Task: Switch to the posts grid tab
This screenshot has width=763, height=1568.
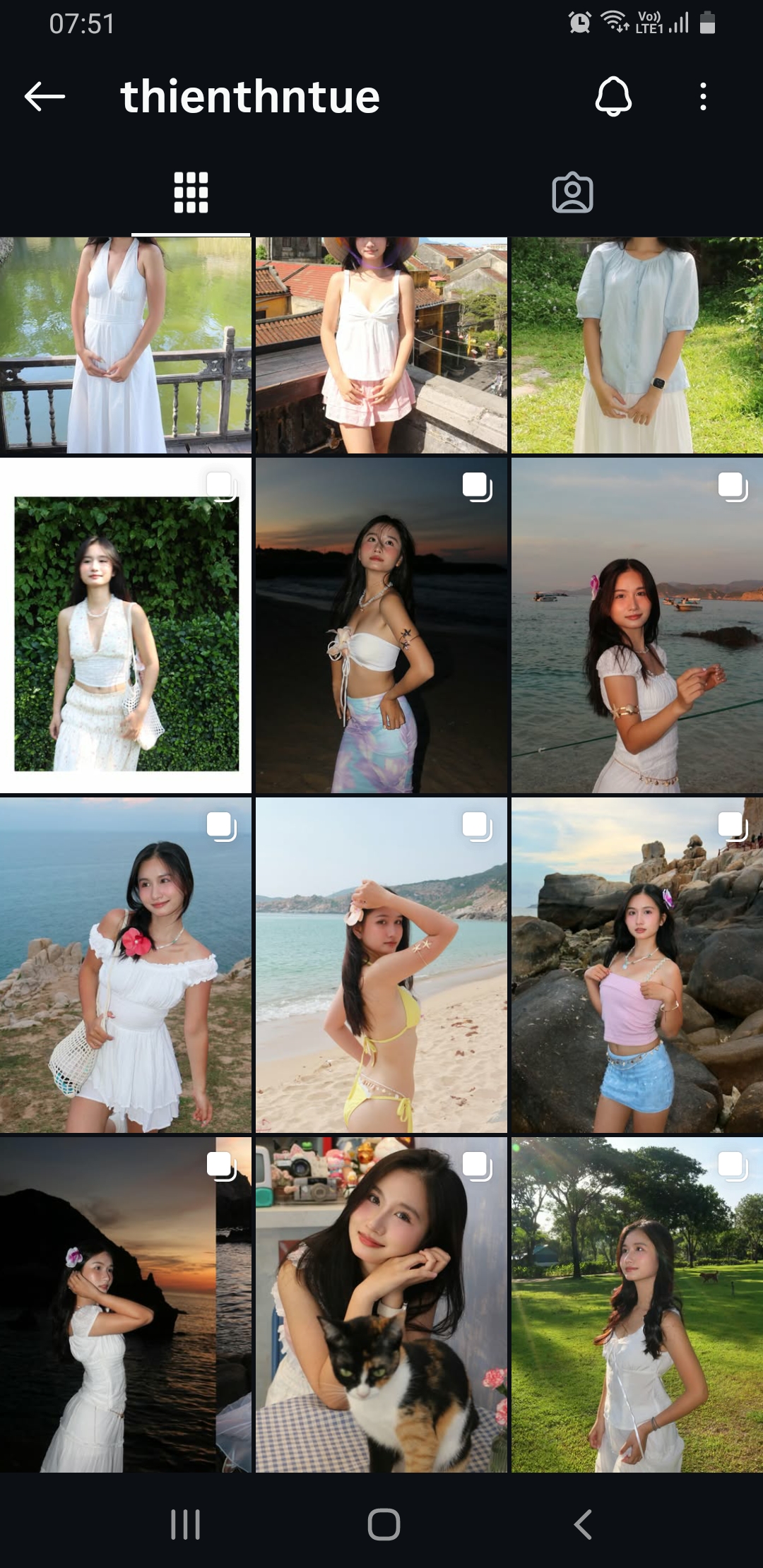Action: tap(191, 193)
